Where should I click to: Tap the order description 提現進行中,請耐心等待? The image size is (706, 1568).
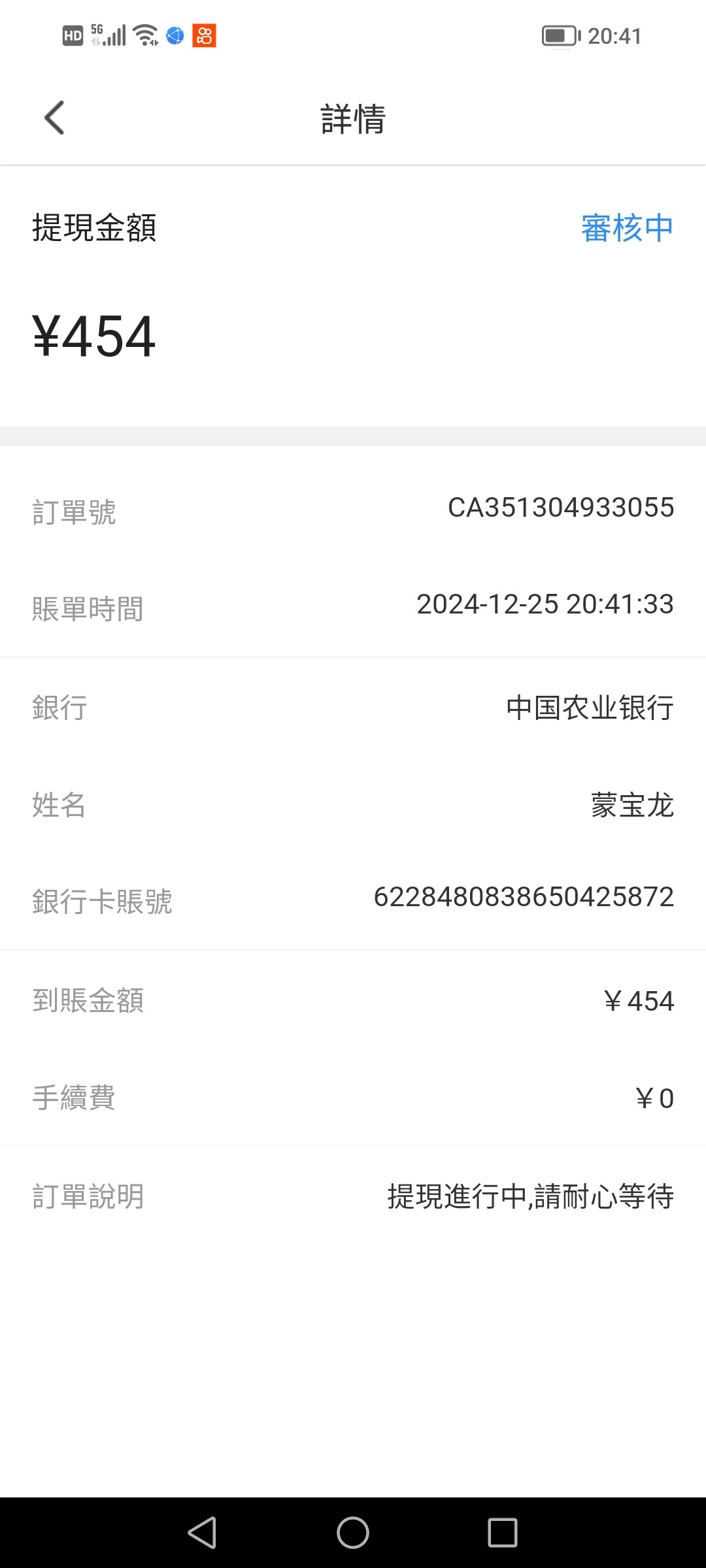click(529, 1196)
